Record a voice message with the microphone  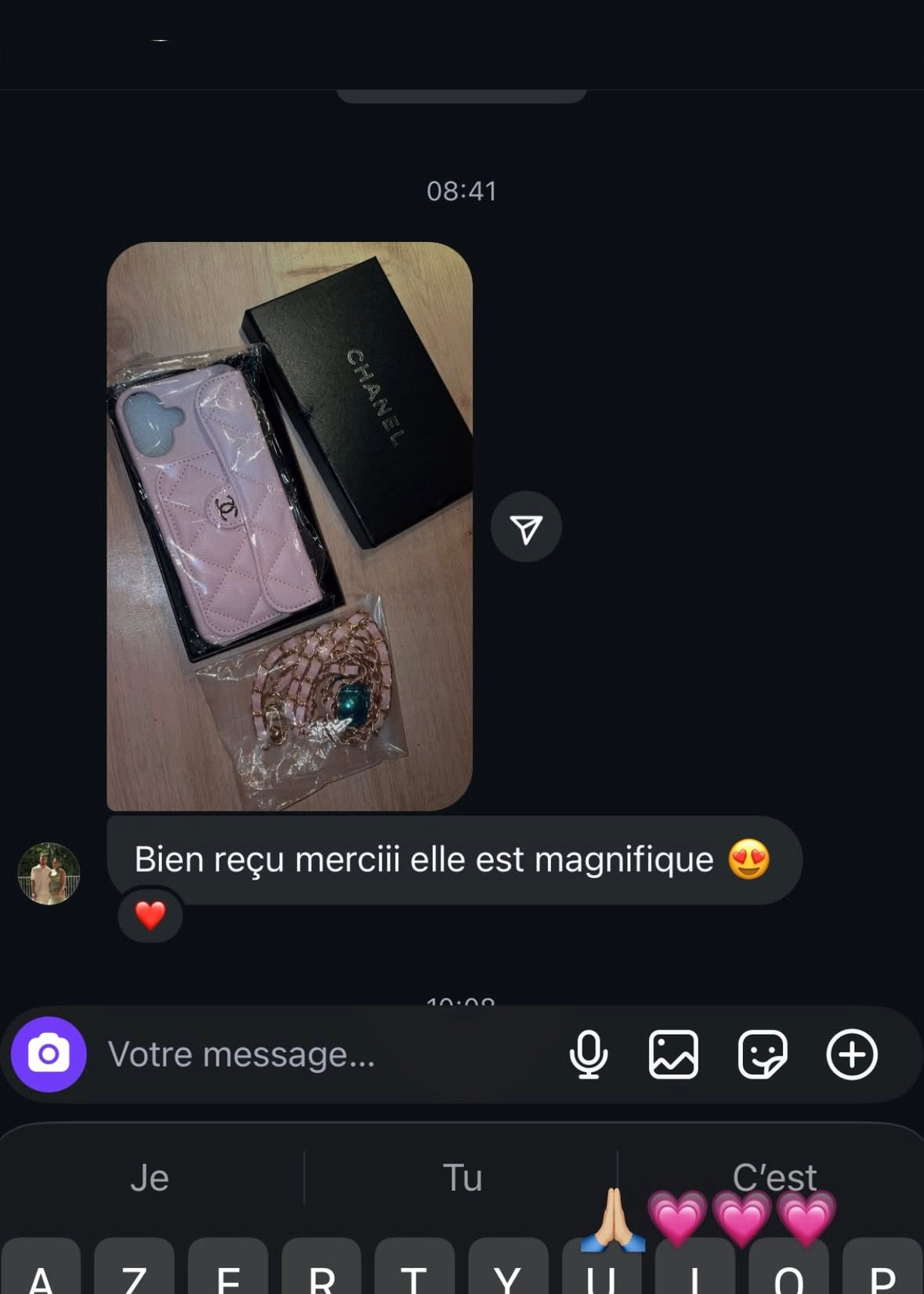(588, 1054)
